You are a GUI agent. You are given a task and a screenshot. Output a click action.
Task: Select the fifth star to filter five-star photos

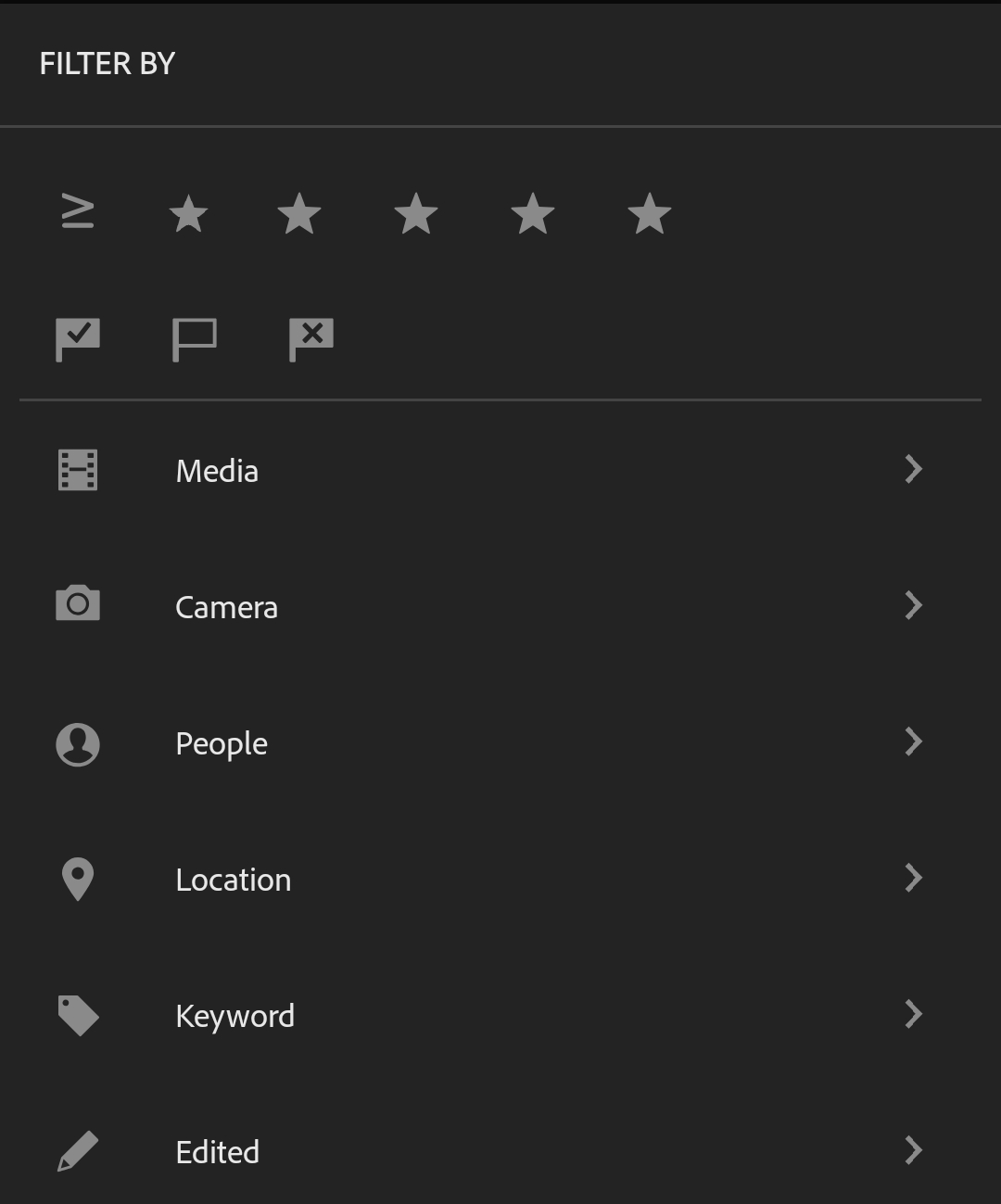649,213
